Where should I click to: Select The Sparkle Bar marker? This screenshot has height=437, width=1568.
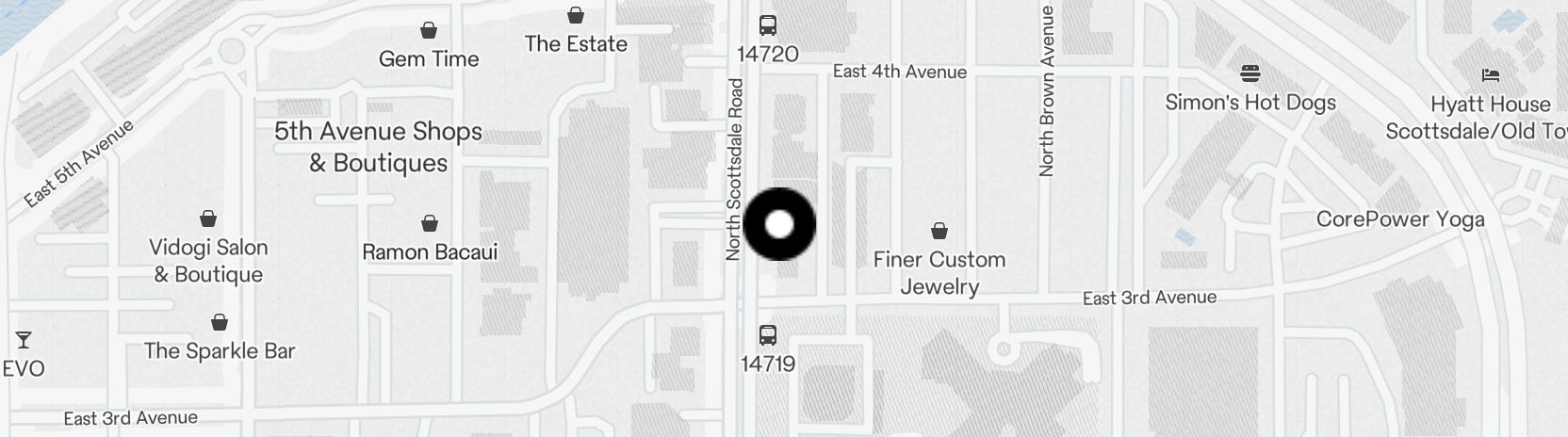[220, 323]
